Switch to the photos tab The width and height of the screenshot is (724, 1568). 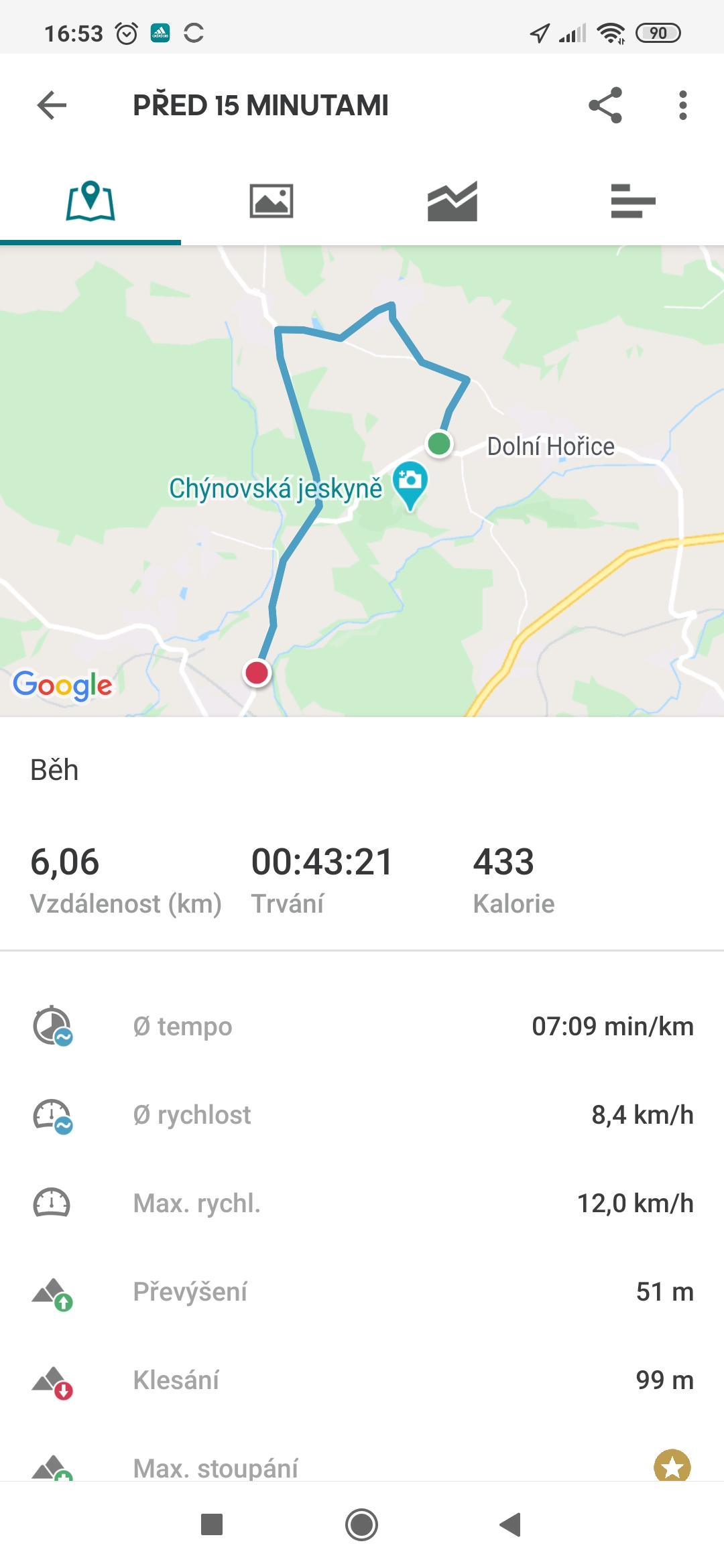tap(271, 201)
